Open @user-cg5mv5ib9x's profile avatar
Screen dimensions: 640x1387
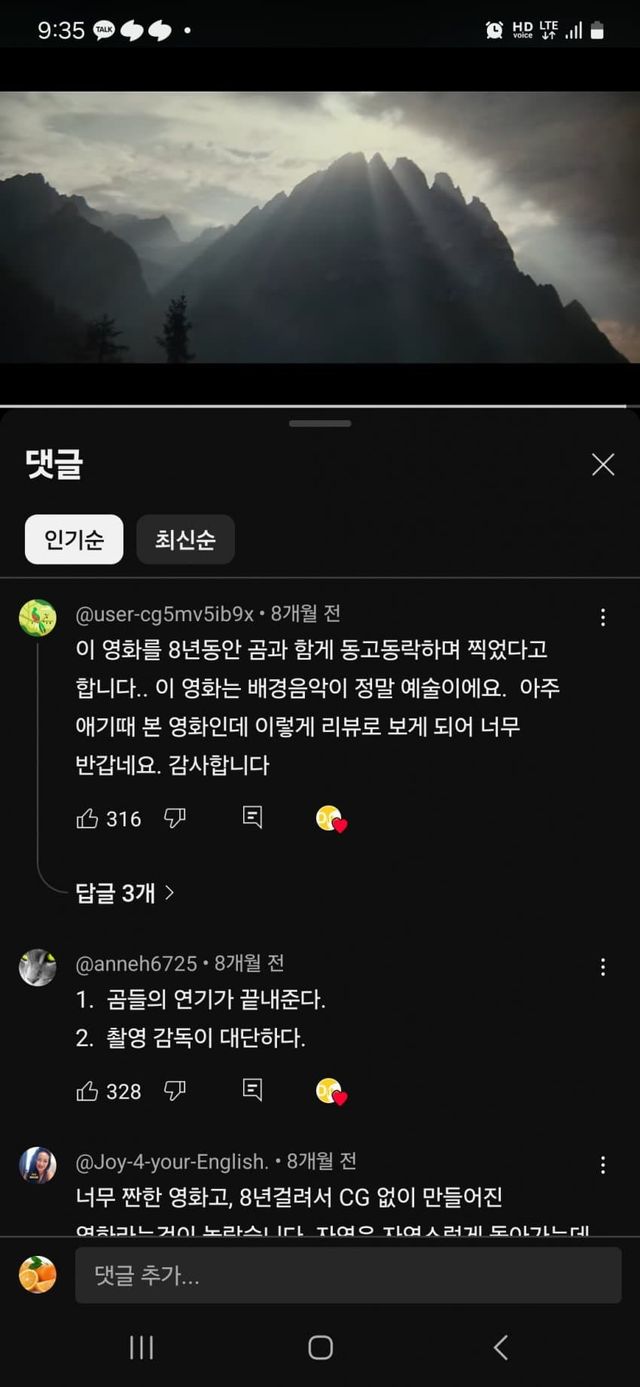(38, 618)
